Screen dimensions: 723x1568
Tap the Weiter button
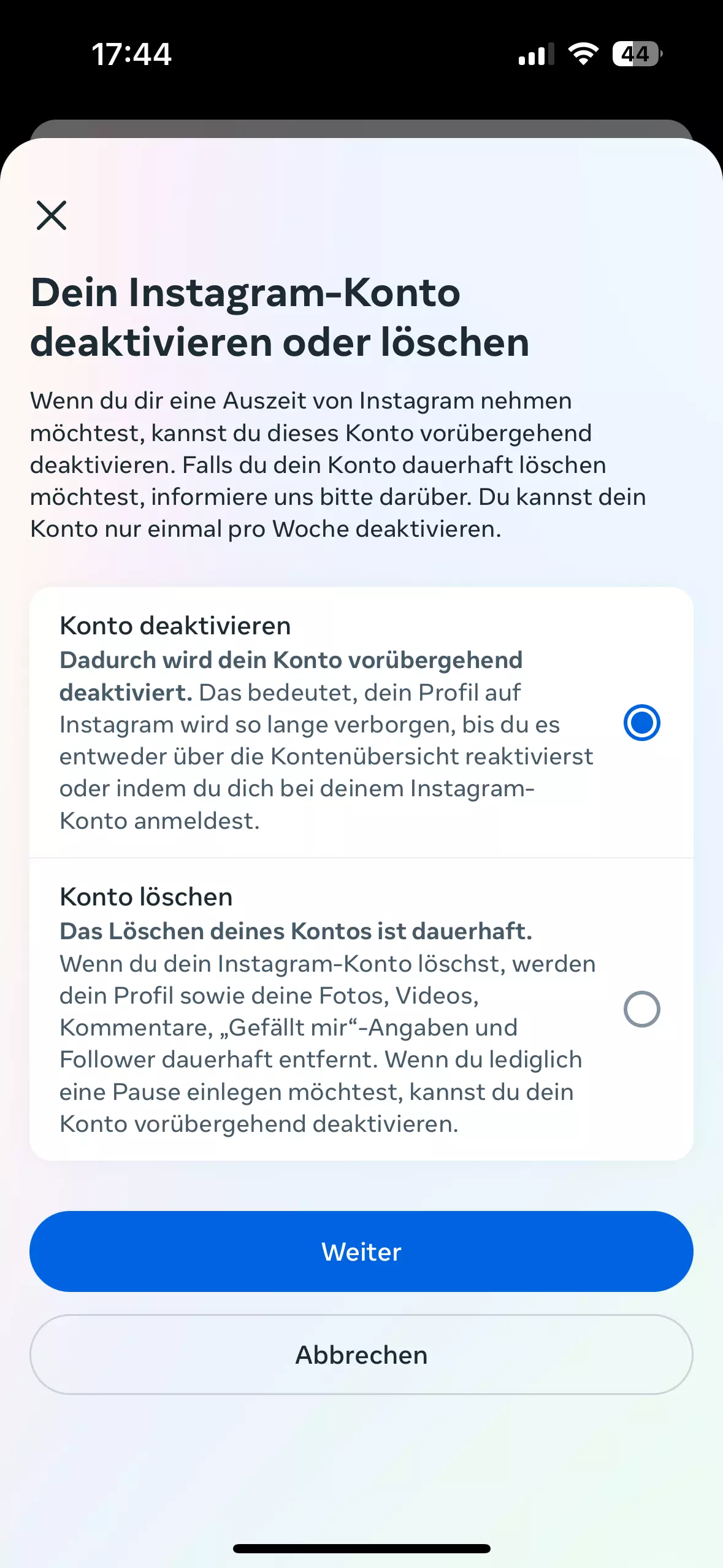361,1251
